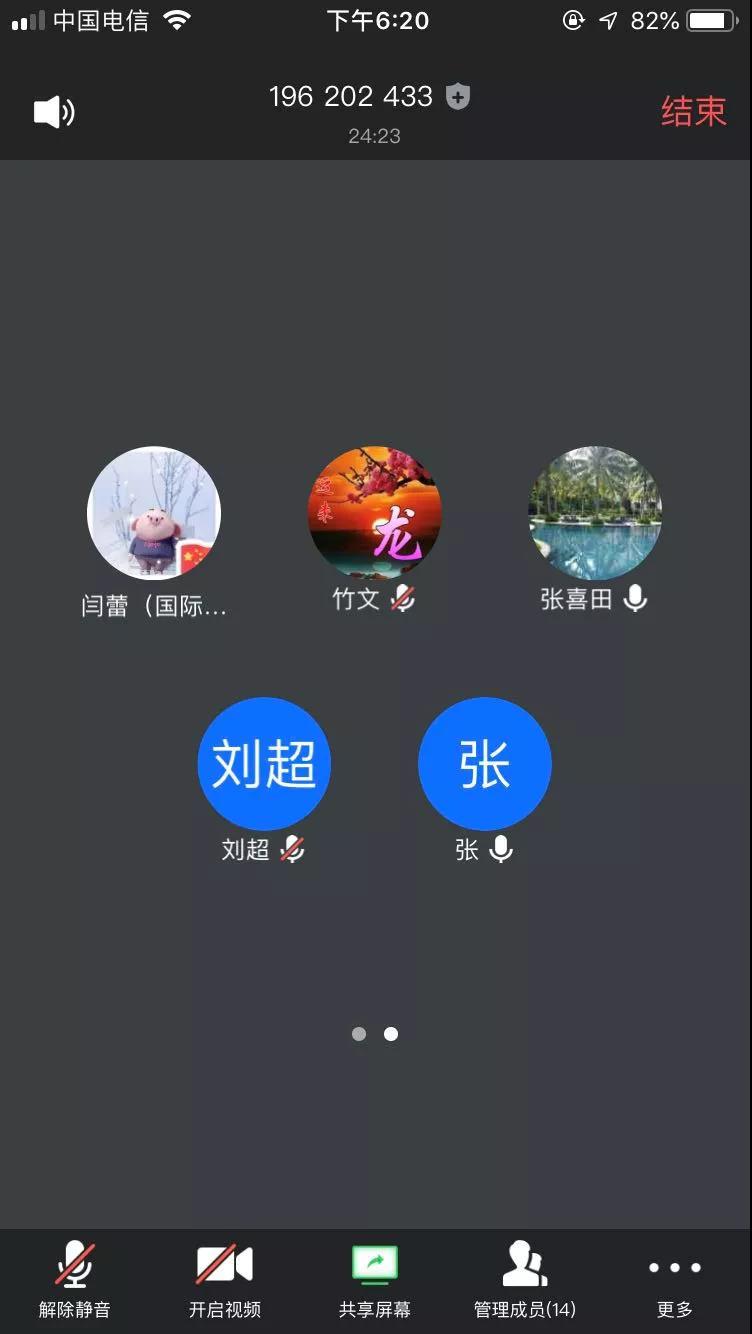Open the meeting security shield info
The width and height of the screenshot is (752, 1334).
coord(458,97)
